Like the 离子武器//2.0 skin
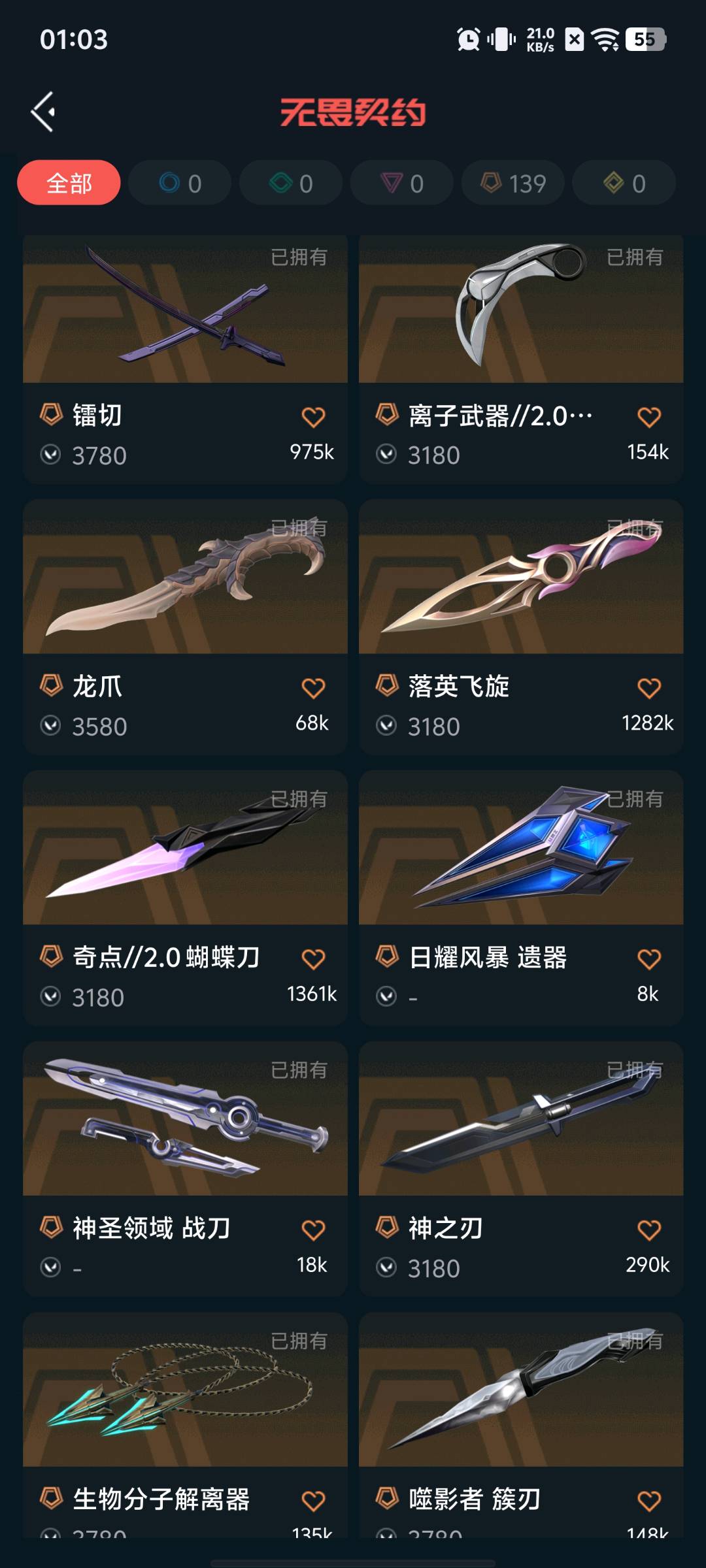Image resolution: width=706 pixels, height=1568 pixels. (x=648, y=417)
